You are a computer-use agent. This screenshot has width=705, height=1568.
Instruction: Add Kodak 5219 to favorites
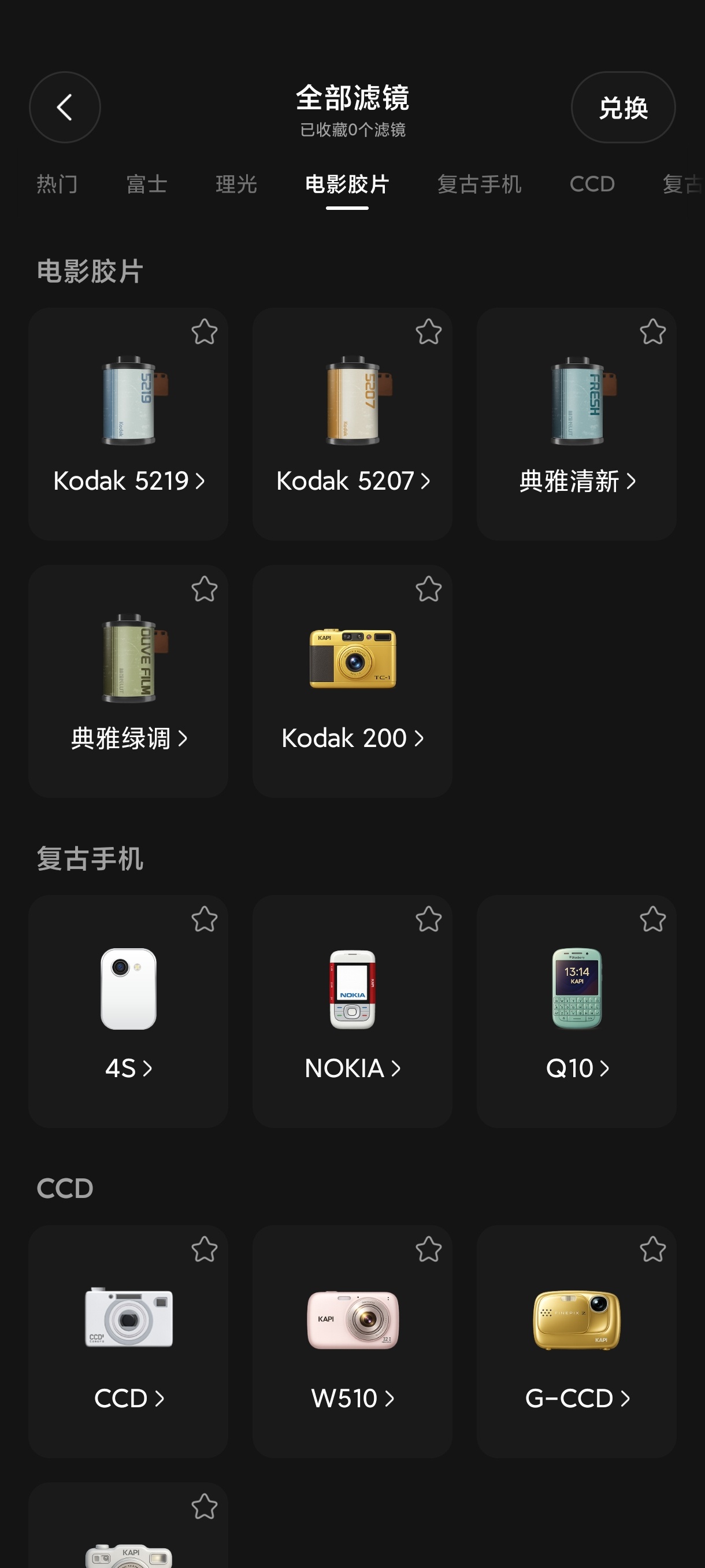click(205, 332)
